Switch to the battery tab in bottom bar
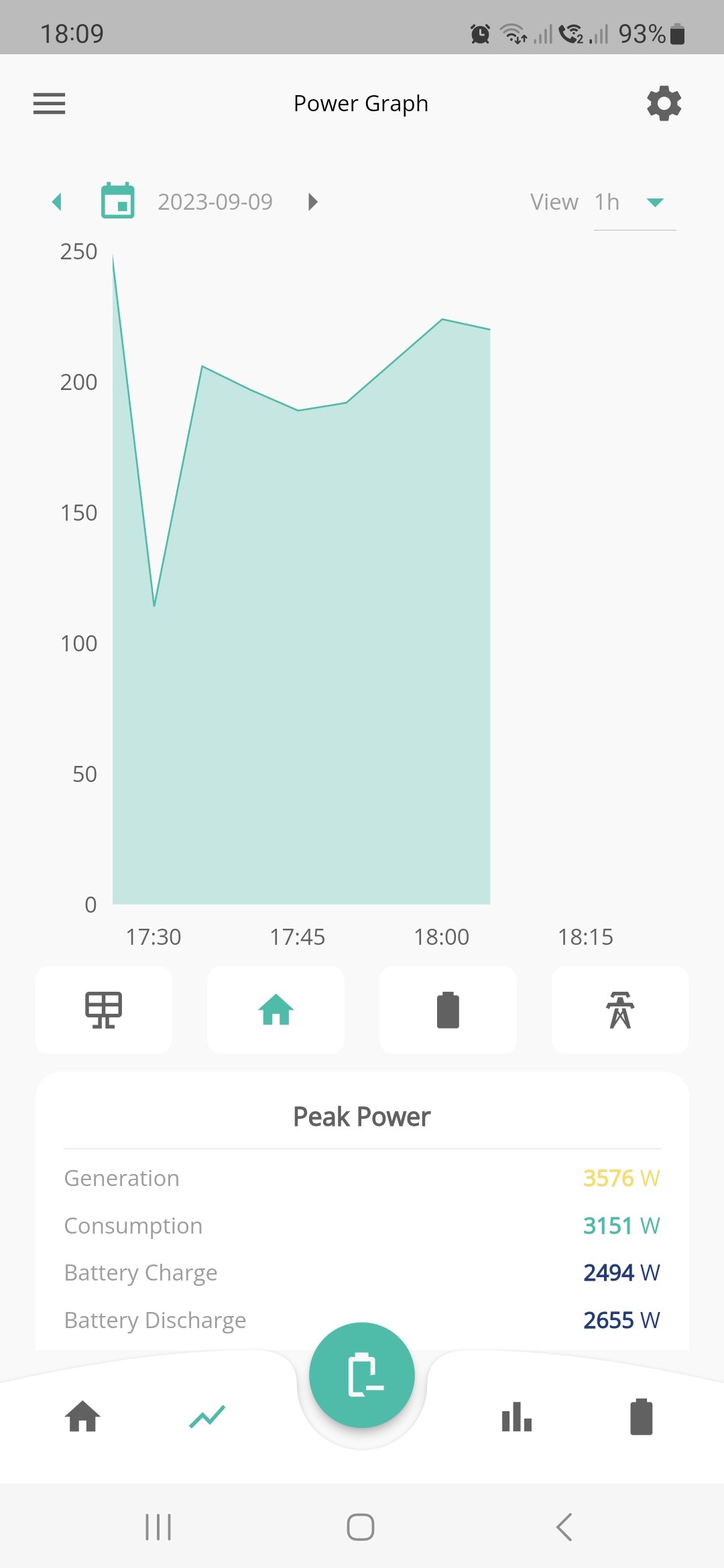This screenshot has width=724, height=1568. coord(642,1417)
